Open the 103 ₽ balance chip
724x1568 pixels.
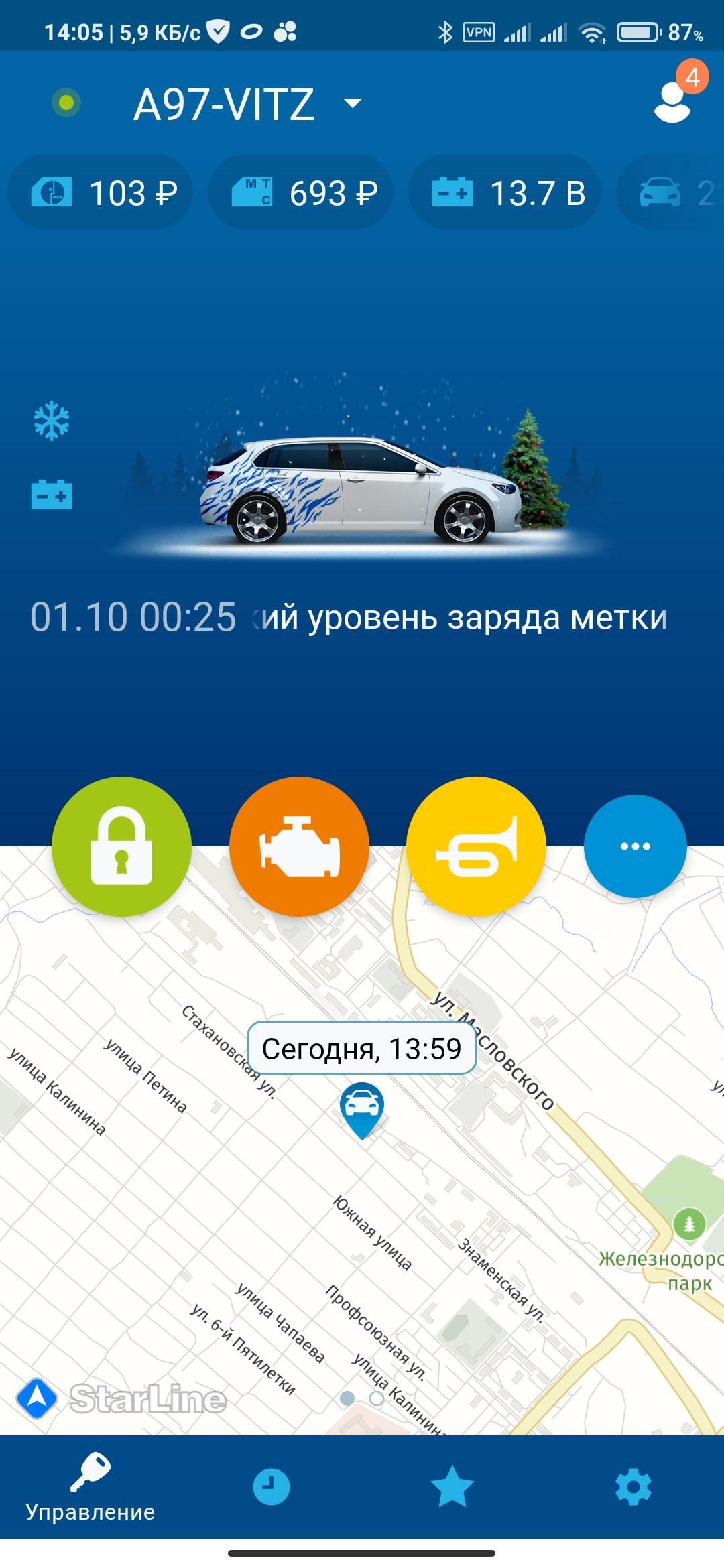101,193
